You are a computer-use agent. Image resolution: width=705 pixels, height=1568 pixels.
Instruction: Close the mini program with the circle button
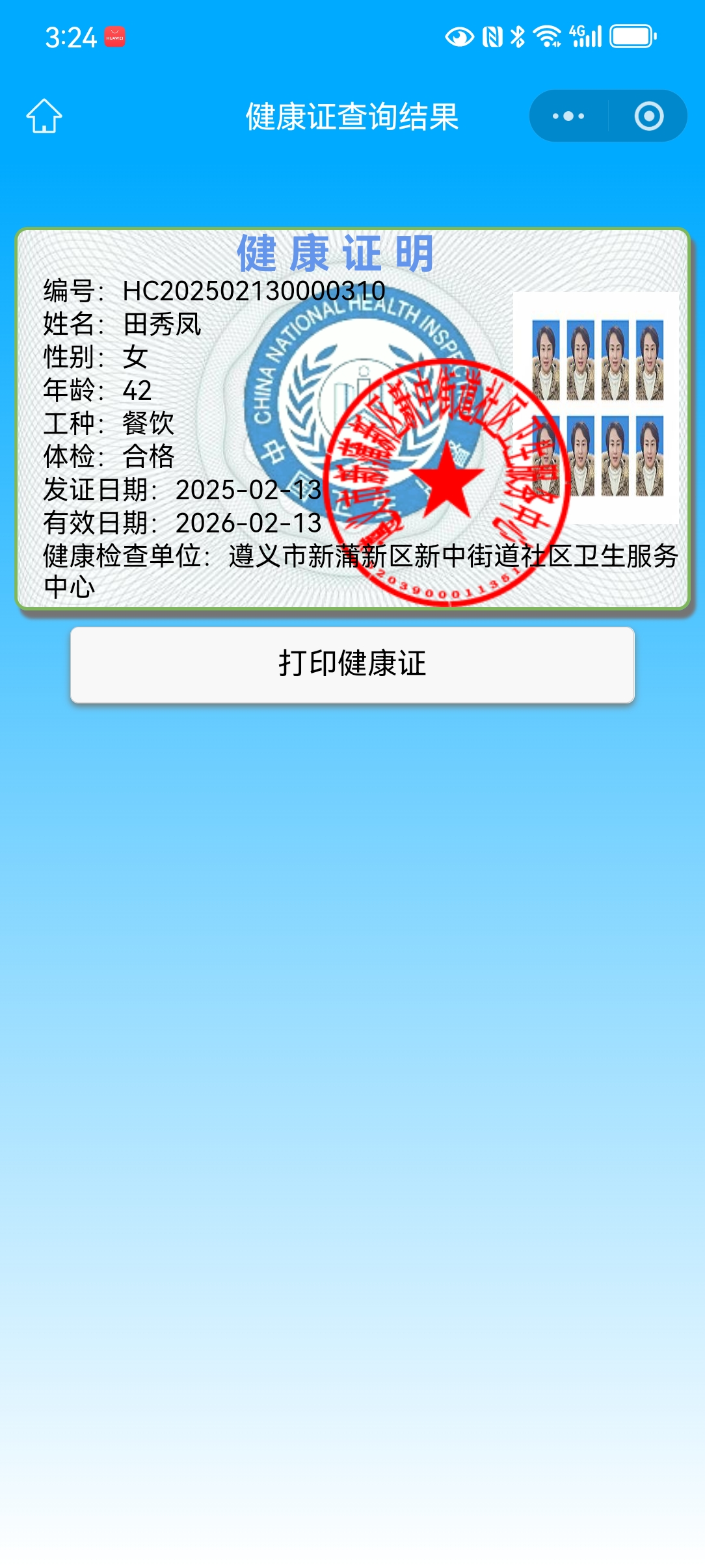tap(648, 116)
